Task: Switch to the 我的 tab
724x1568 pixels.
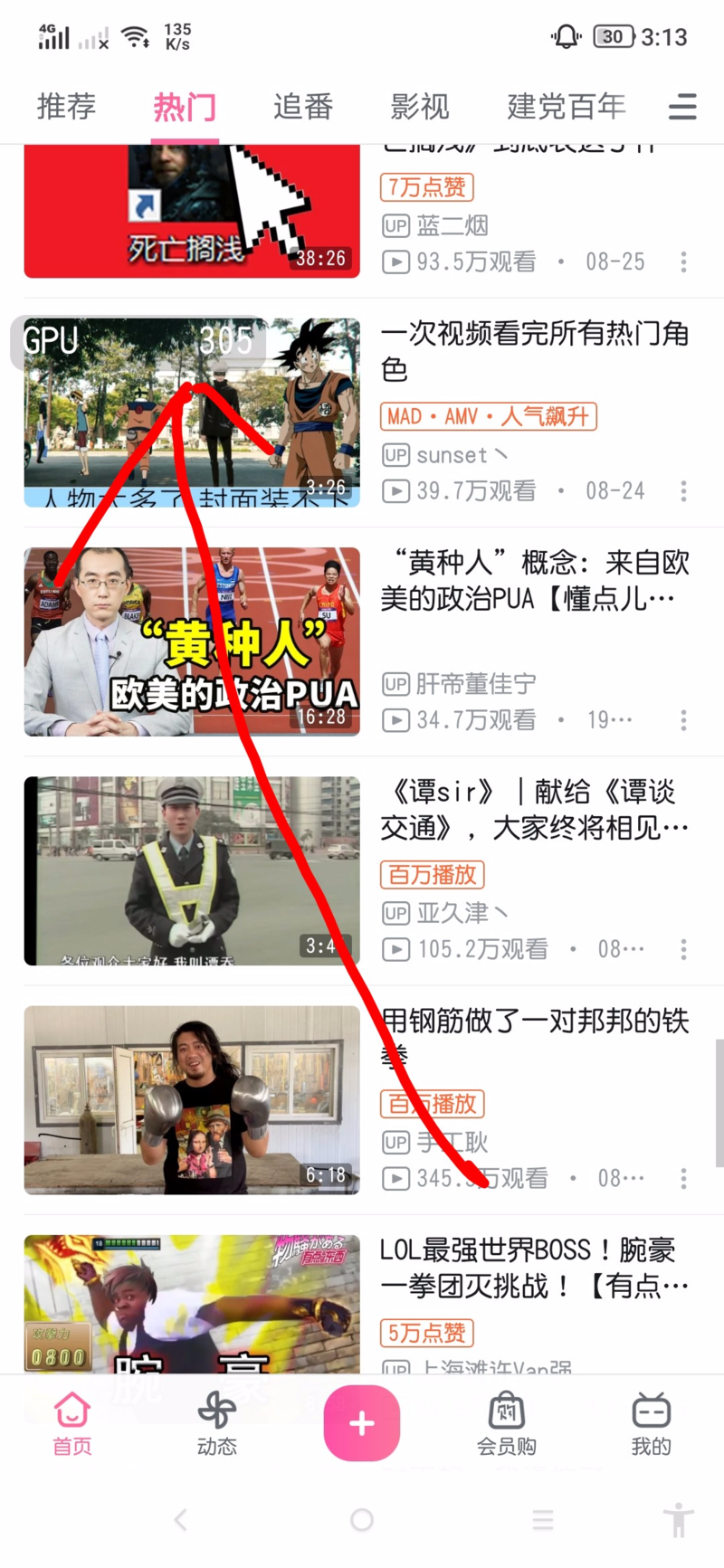Action: coord(651,1423)
